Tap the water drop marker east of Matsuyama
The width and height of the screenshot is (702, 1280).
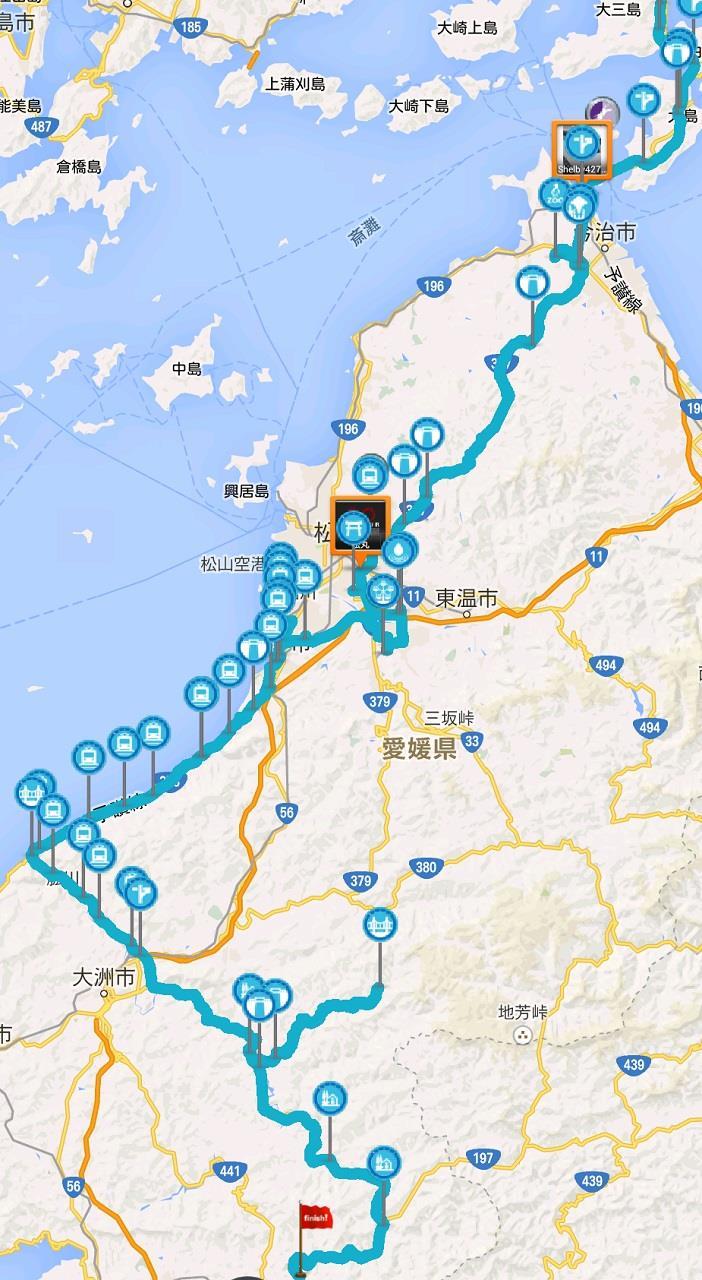[400, 549]
